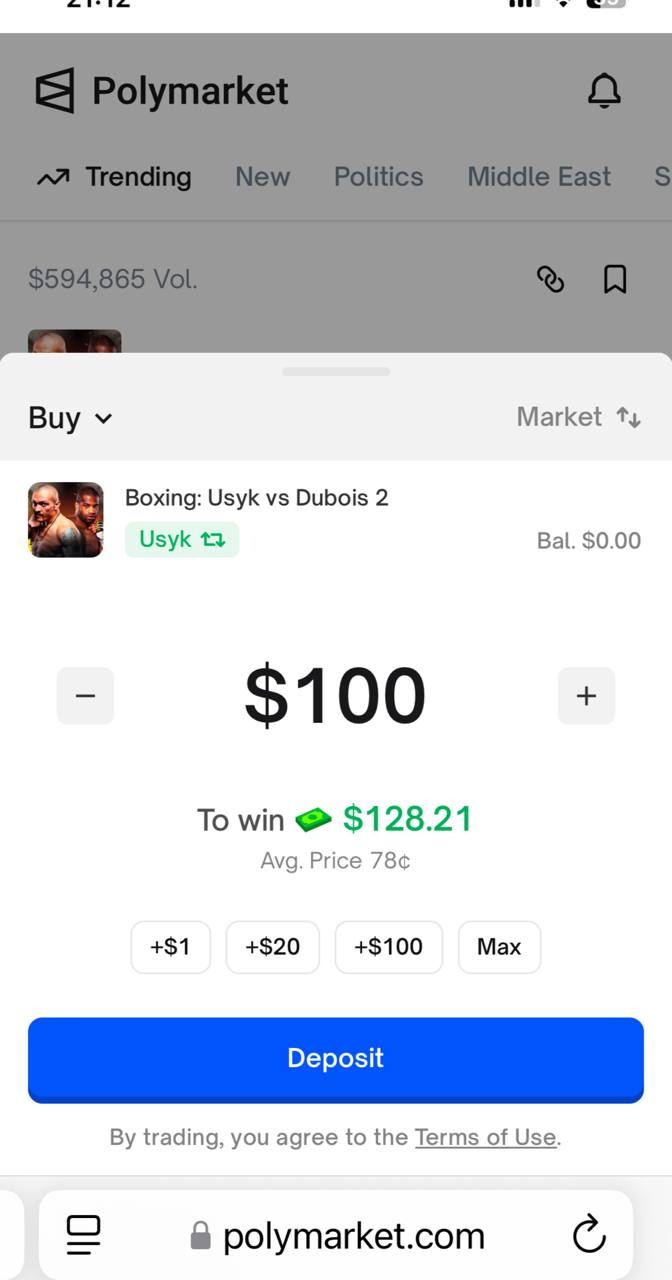Screen dimensions: 672x1280
Task: Add $100 to the bet amount
Action: [x=388, y=947]
